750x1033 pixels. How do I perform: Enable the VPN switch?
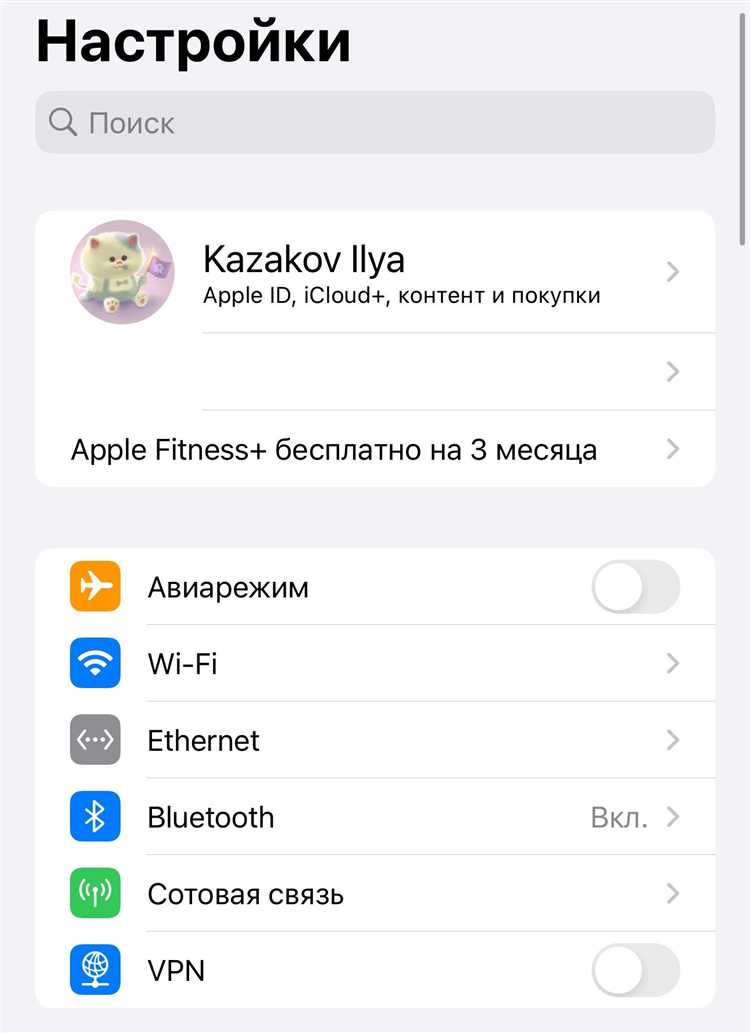click(x=635, y=970)
